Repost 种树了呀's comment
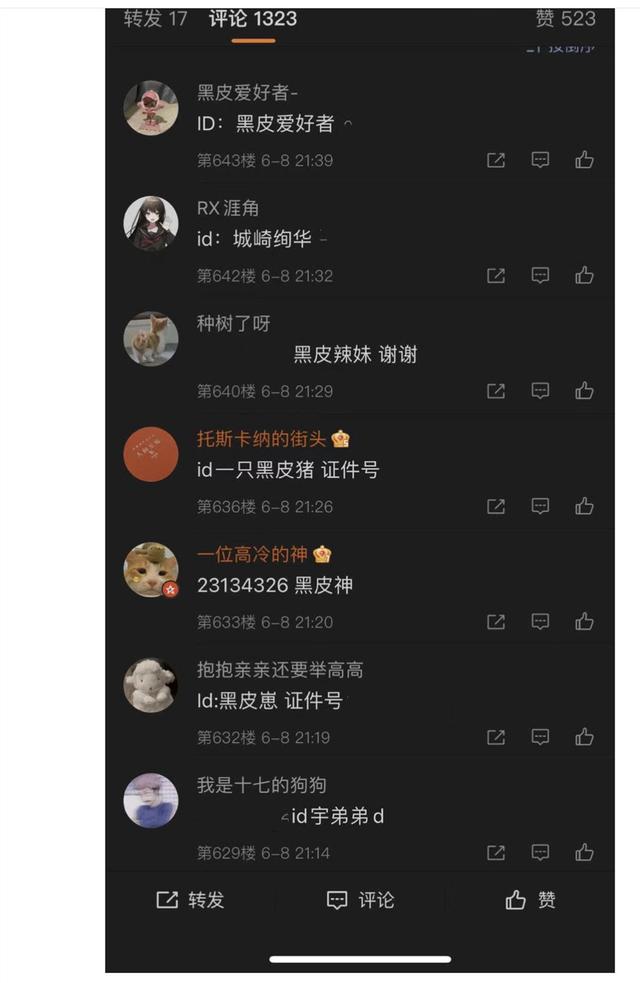640x983 pixels. 496,391
